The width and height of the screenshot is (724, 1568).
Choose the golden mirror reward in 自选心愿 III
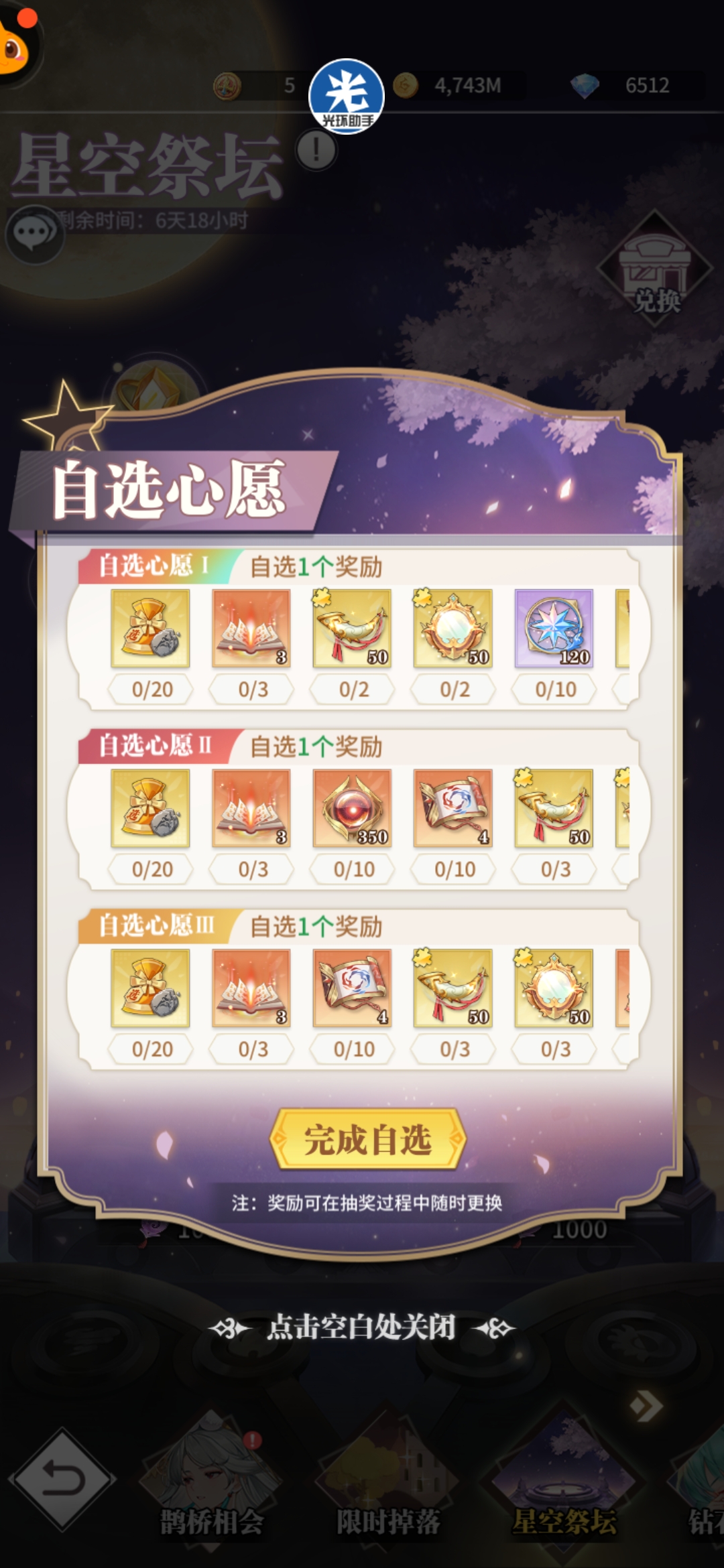tap(554, 988)
